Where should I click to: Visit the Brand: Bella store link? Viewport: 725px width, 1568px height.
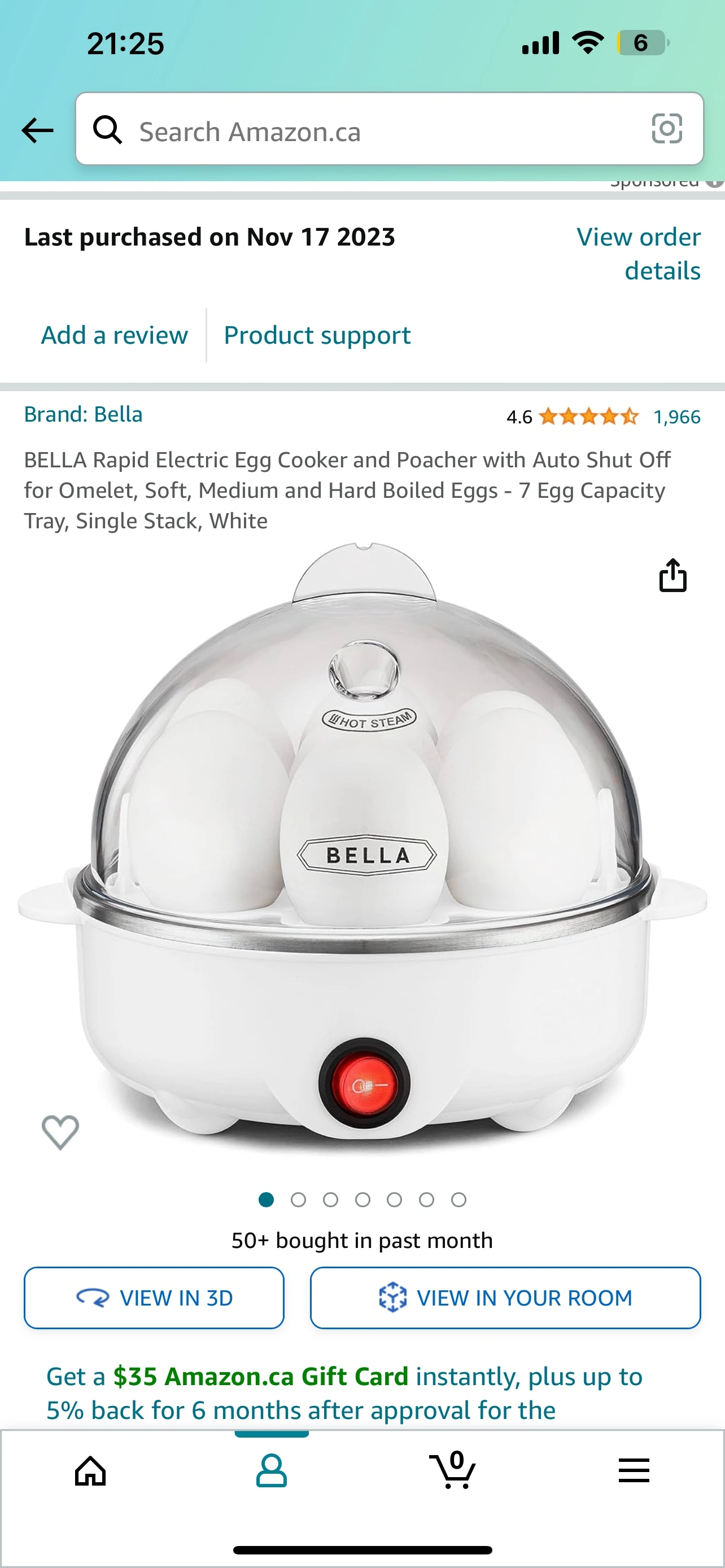84,414
